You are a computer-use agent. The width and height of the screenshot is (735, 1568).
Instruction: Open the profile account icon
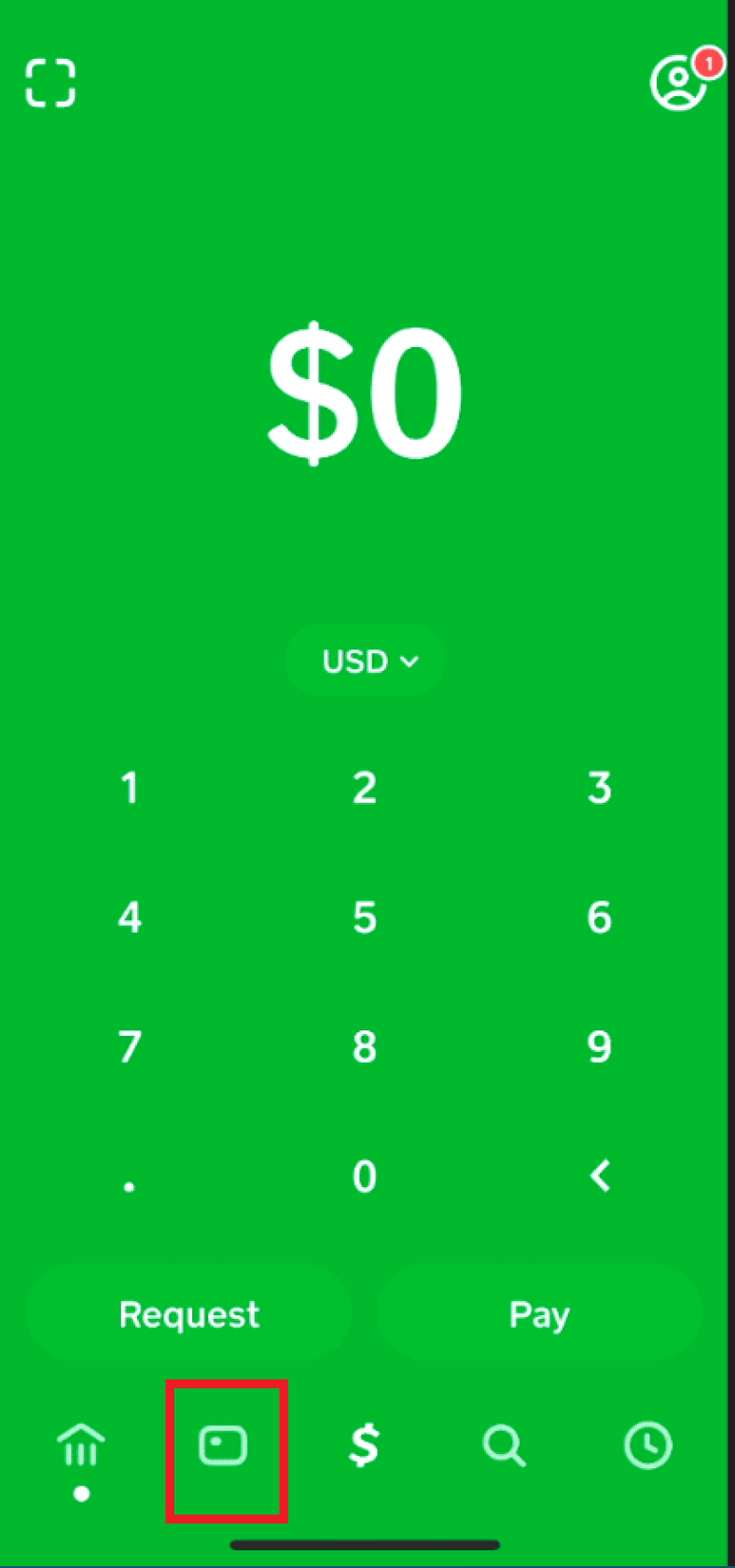click(x=678, y=83)
